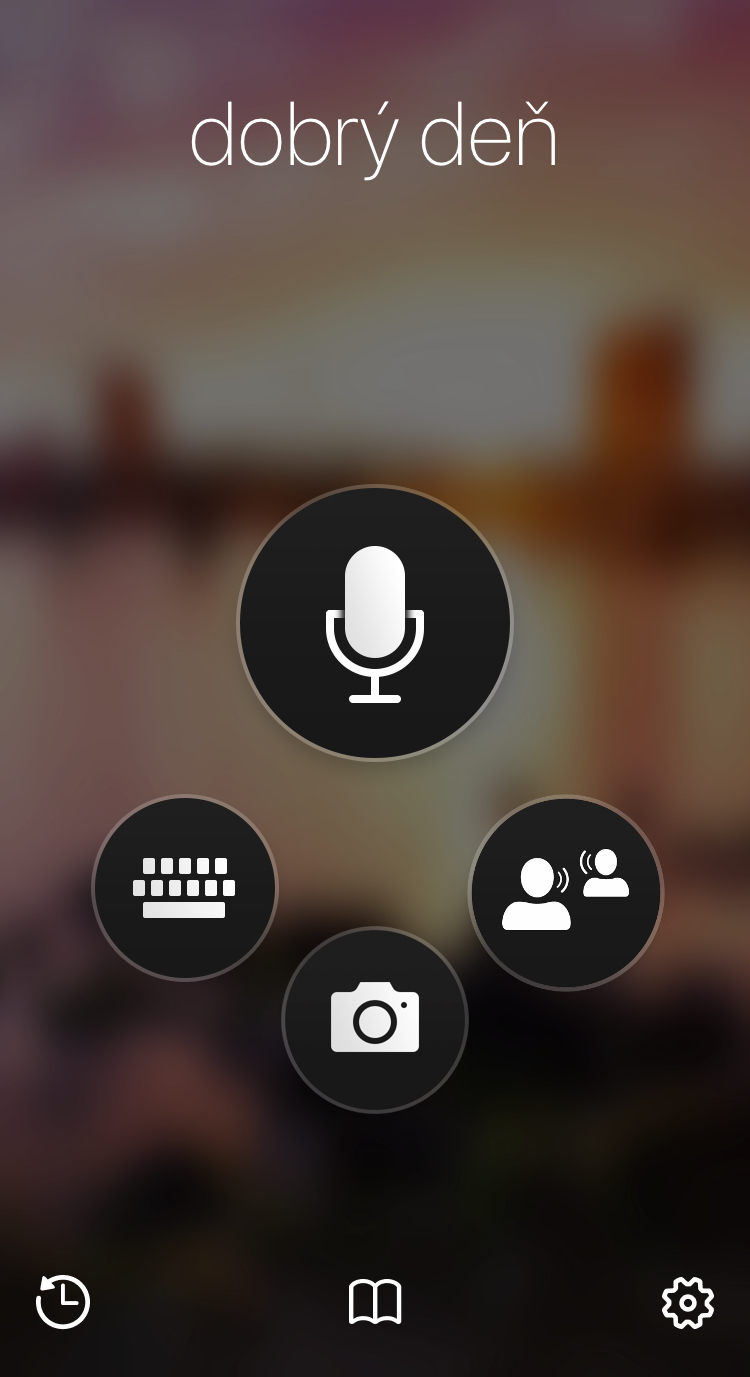Launch camera translation
This screenshot has height=1377, width=750.
pos(375,1019)
